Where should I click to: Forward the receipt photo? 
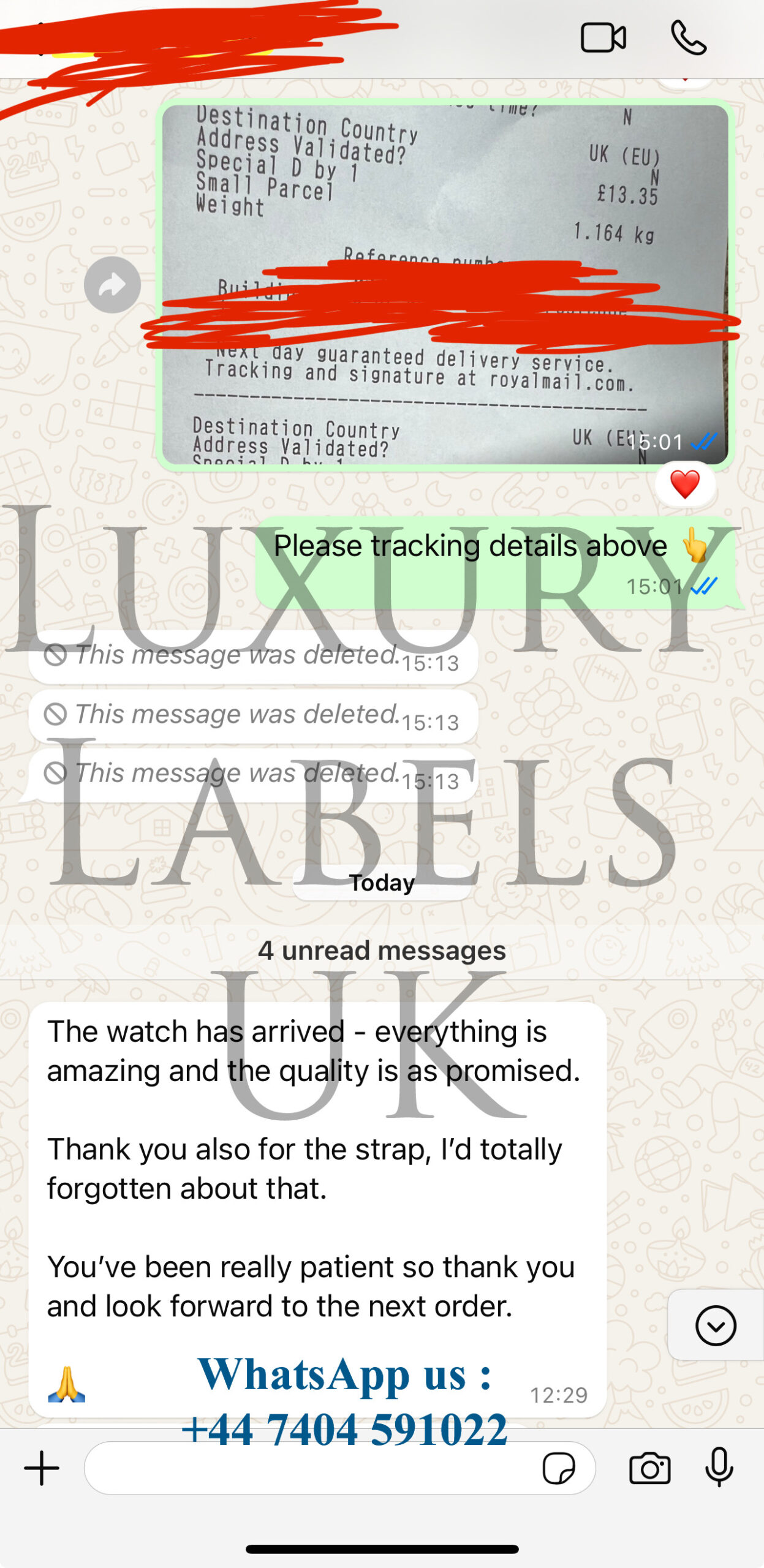click(x=112, y=285)
